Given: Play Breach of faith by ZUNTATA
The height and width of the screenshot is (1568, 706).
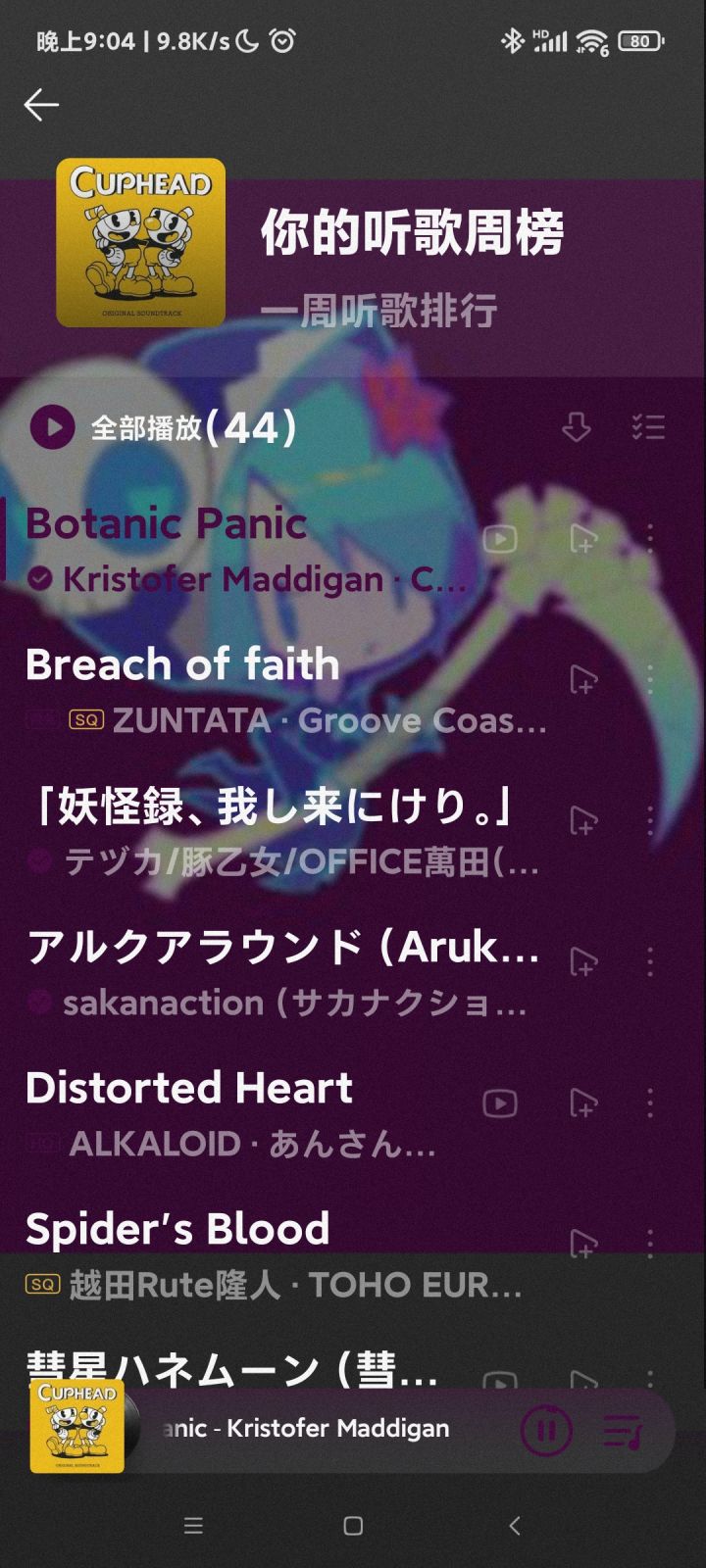Looking at the screenshot, I should pyautogui.click(x=284, y=692).
